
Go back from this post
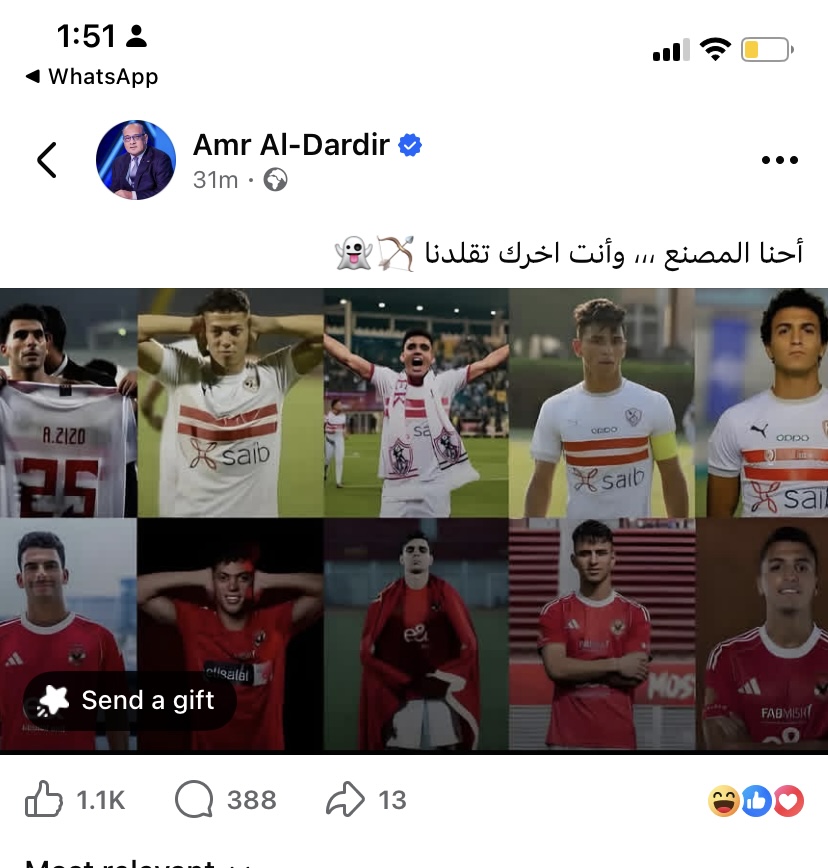point(47,160)
